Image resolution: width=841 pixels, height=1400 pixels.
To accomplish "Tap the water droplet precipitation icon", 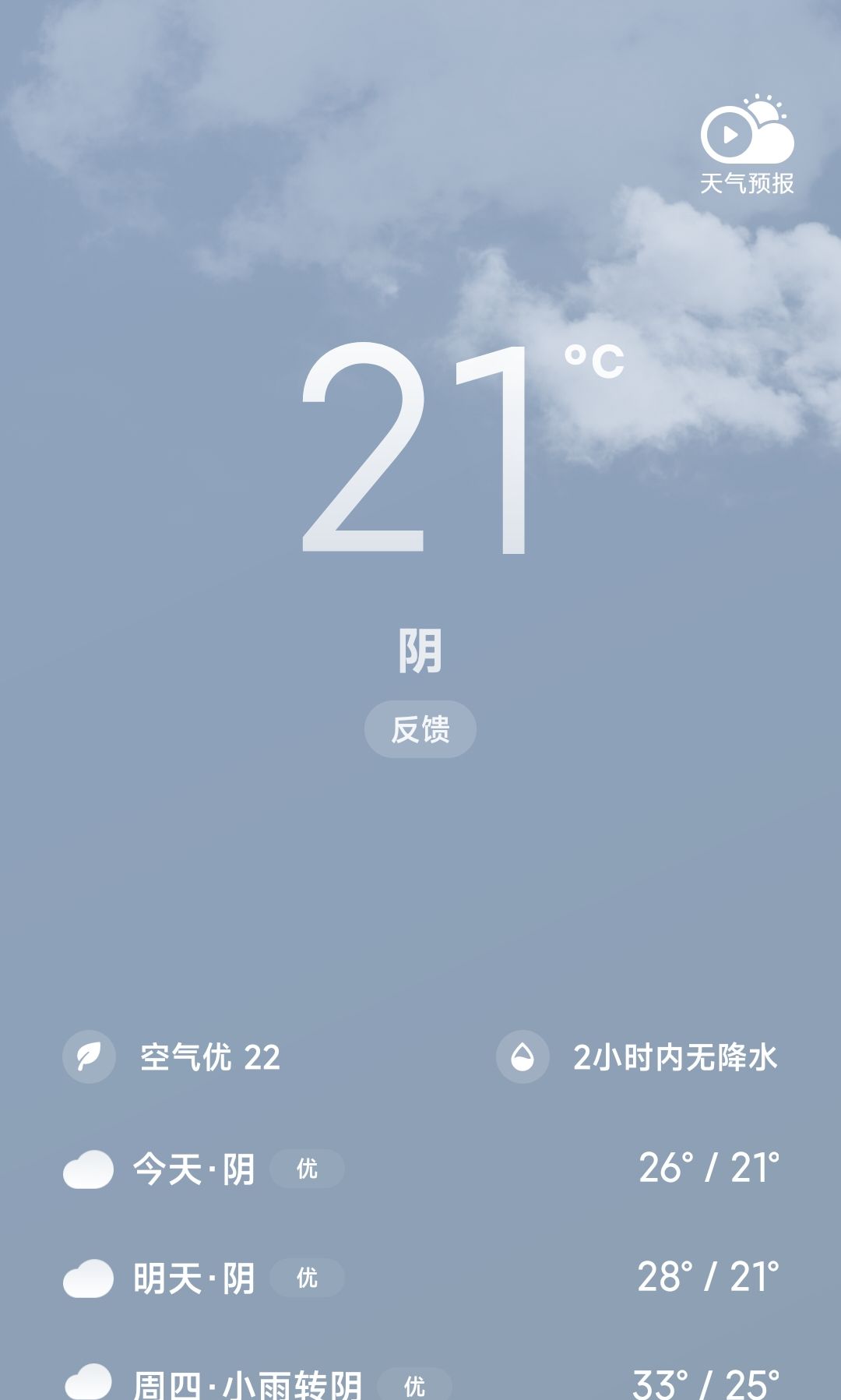I will coord(523,1056).
